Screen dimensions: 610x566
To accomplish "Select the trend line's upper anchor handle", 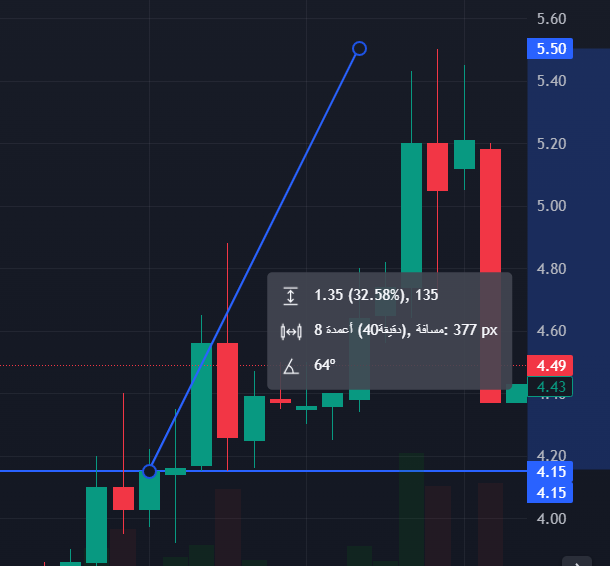I will point(360,48).
